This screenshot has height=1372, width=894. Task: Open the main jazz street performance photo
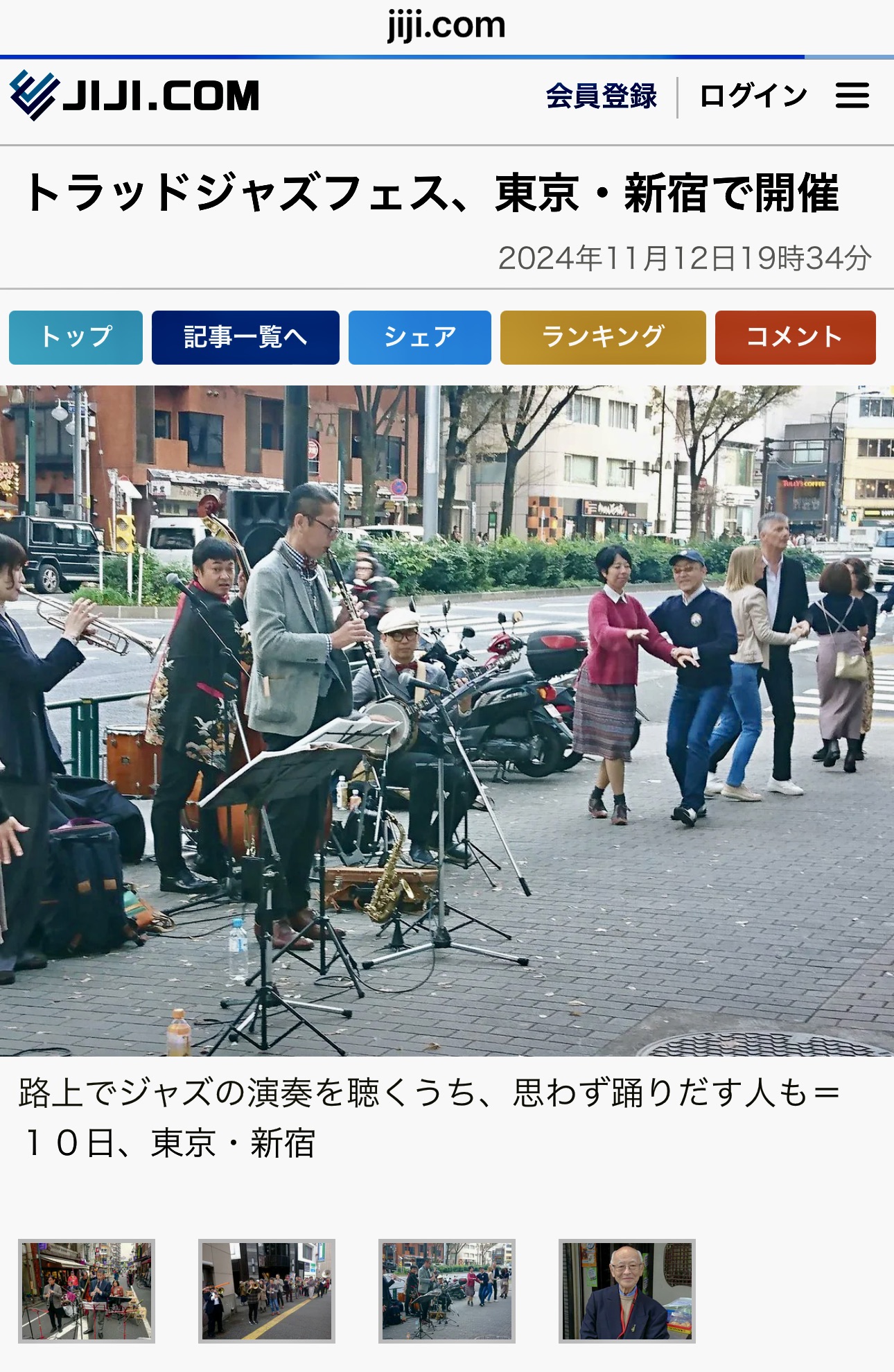(447, 720)
